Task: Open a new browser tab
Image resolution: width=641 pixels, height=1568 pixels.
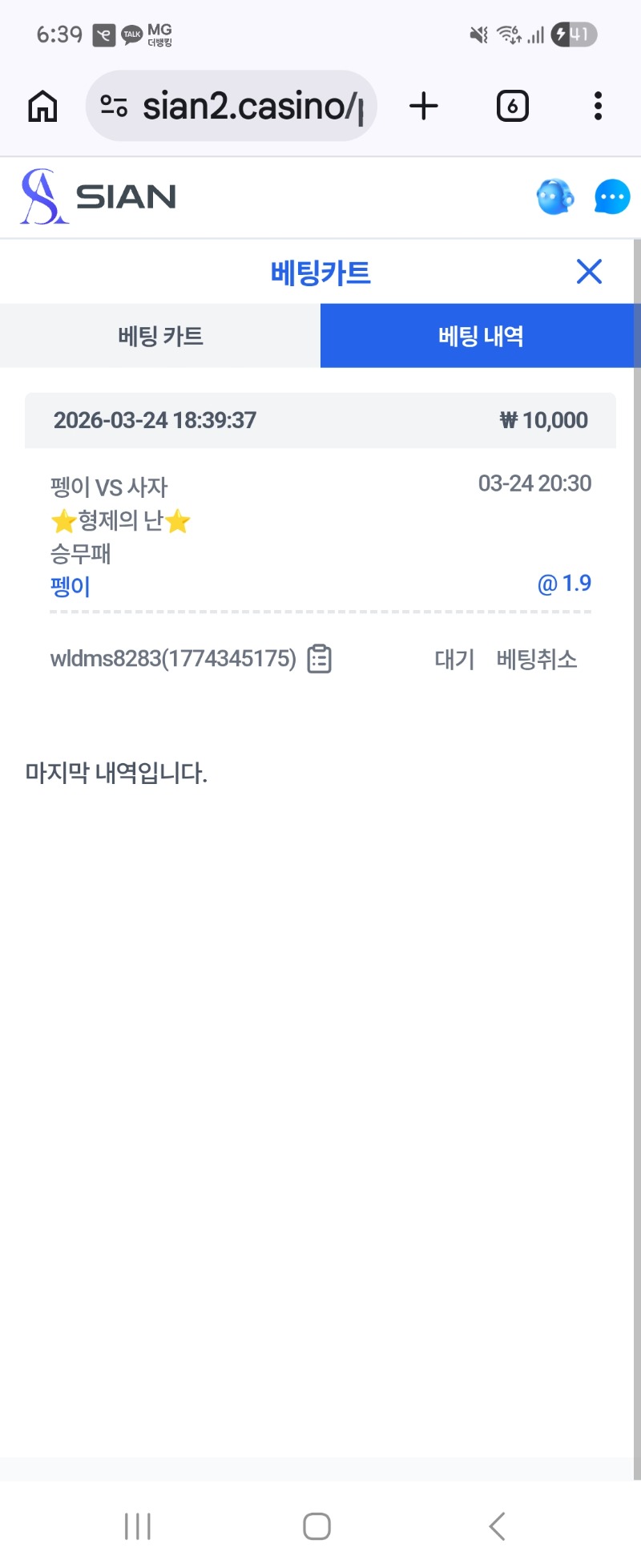Action: pyautogui.click(x=424, y=106)
